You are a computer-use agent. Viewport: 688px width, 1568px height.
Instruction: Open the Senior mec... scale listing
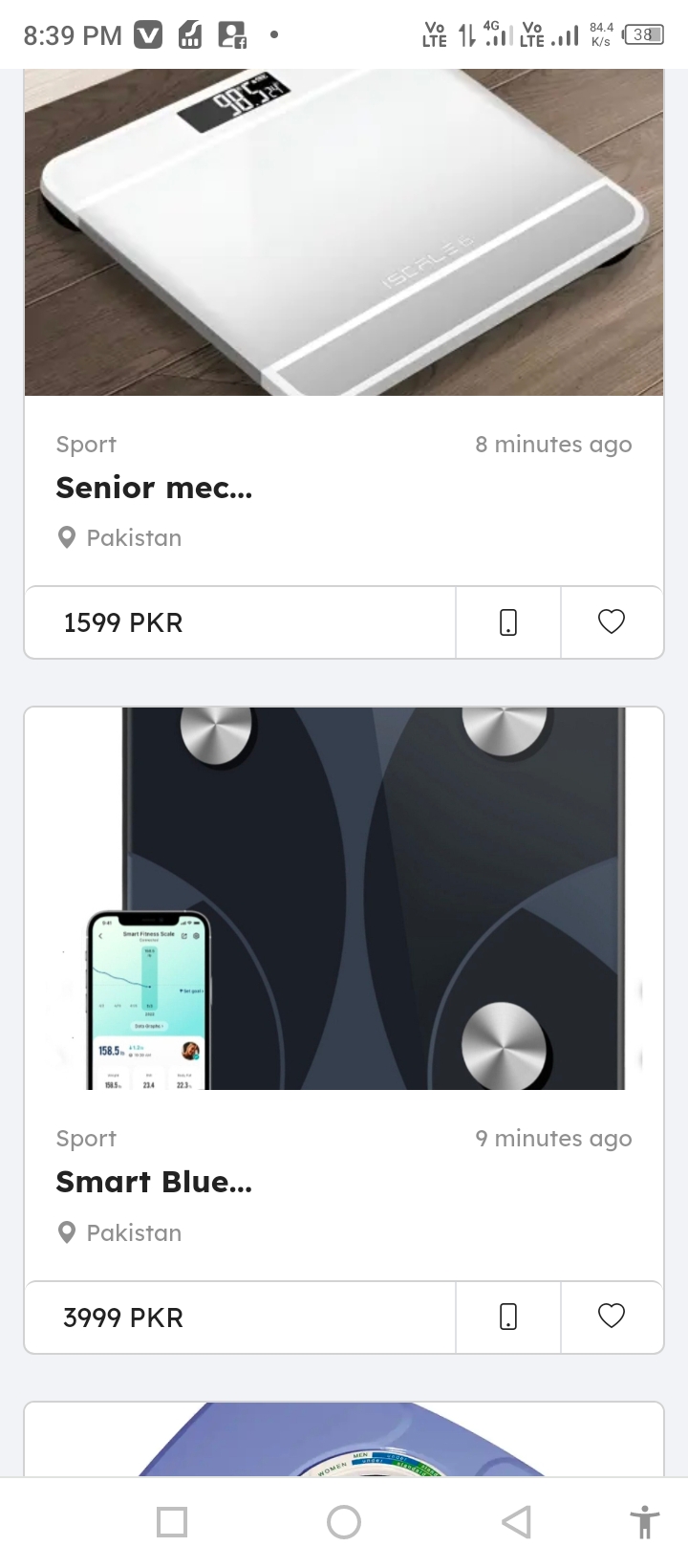(x=154, y=488)
